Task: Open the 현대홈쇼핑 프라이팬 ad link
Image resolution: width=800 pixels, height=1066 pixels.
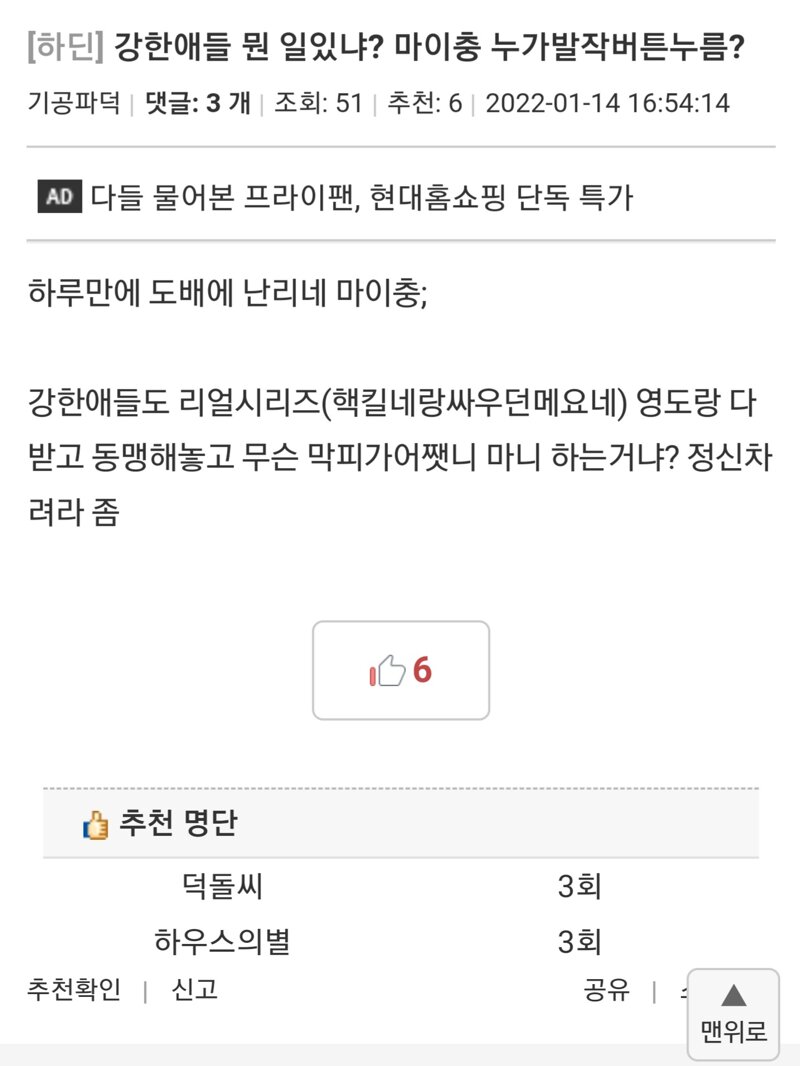Action: [x=360, y=197]
